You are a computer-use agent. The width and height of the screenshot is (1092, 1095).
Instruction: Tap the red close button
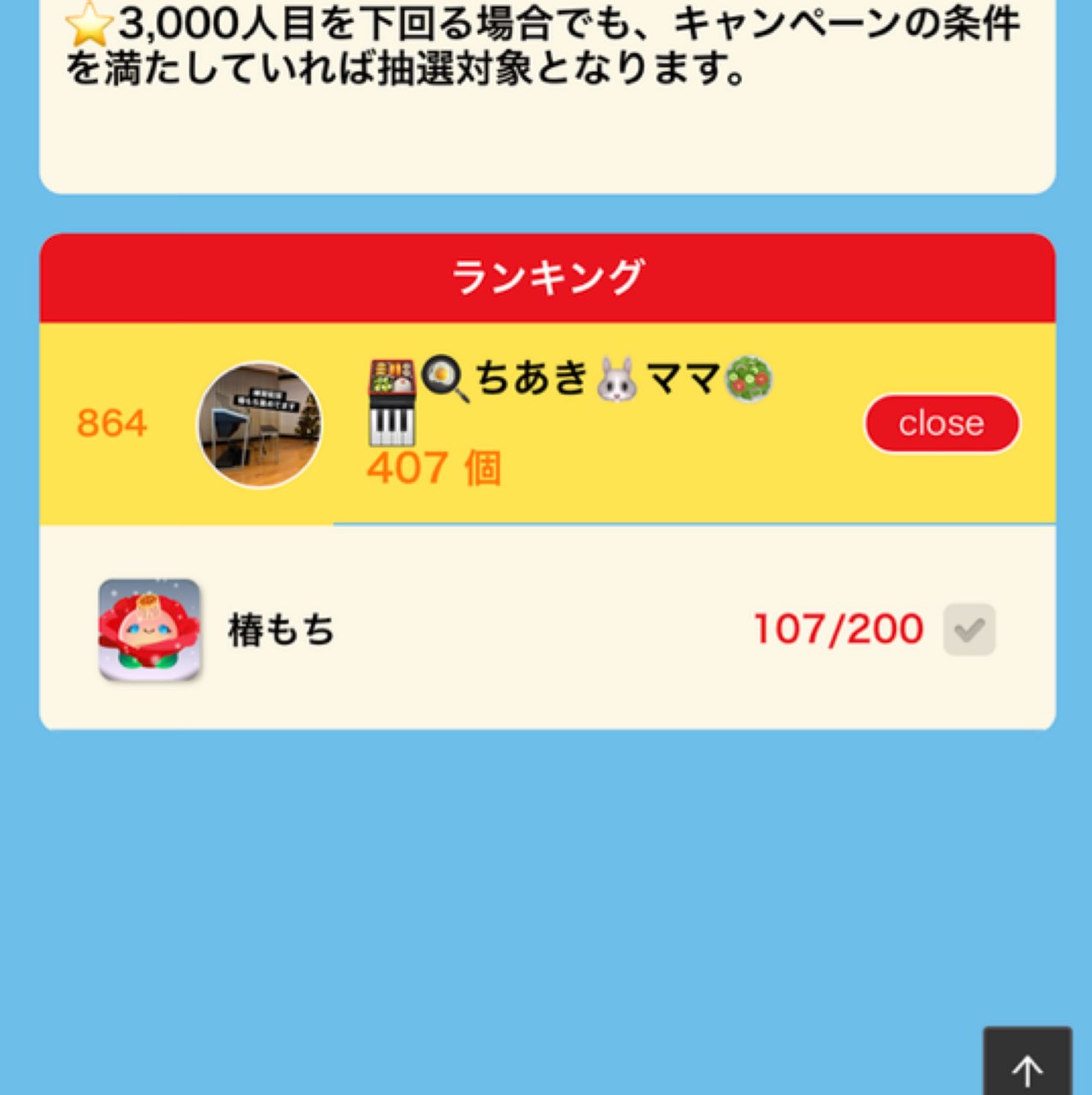tap(941, 423)
